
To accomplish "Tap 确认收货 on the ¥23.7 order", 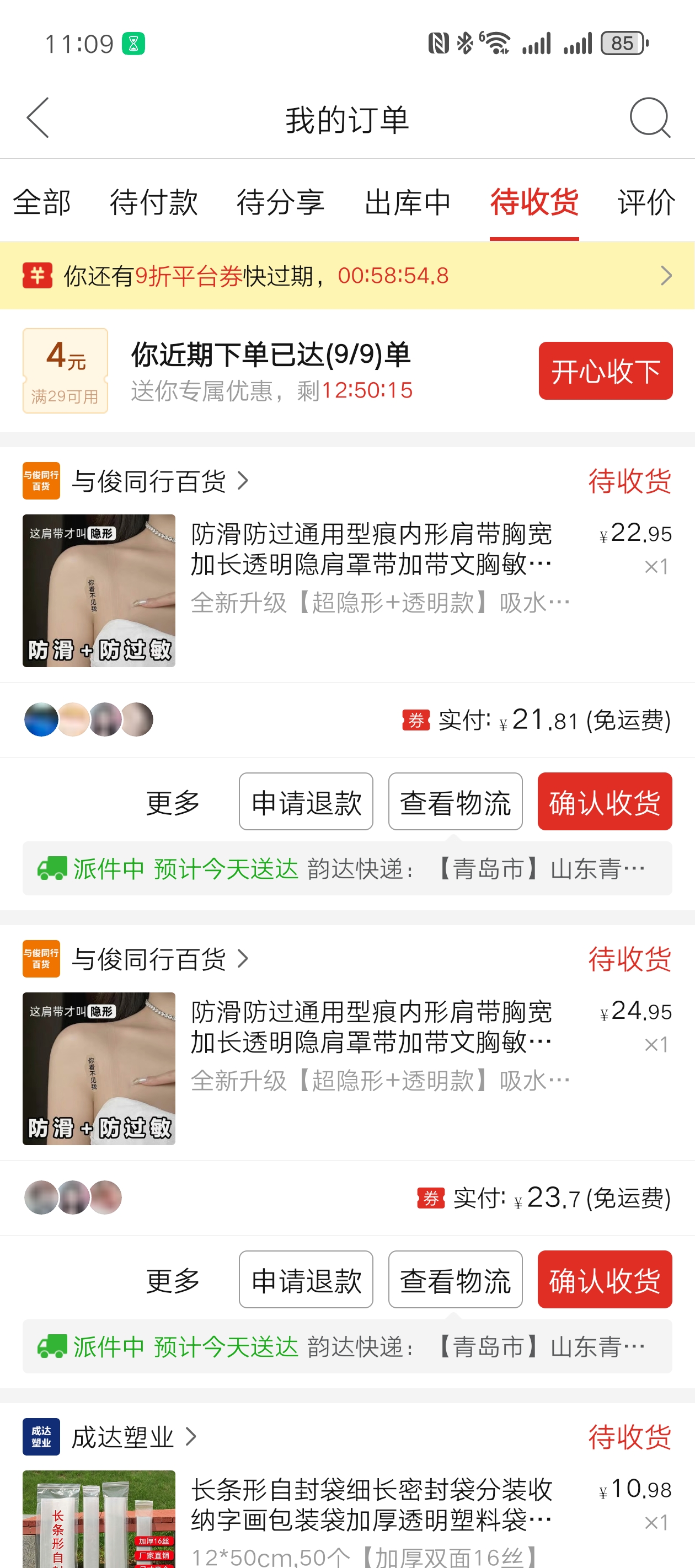I will click(604, 1280).
